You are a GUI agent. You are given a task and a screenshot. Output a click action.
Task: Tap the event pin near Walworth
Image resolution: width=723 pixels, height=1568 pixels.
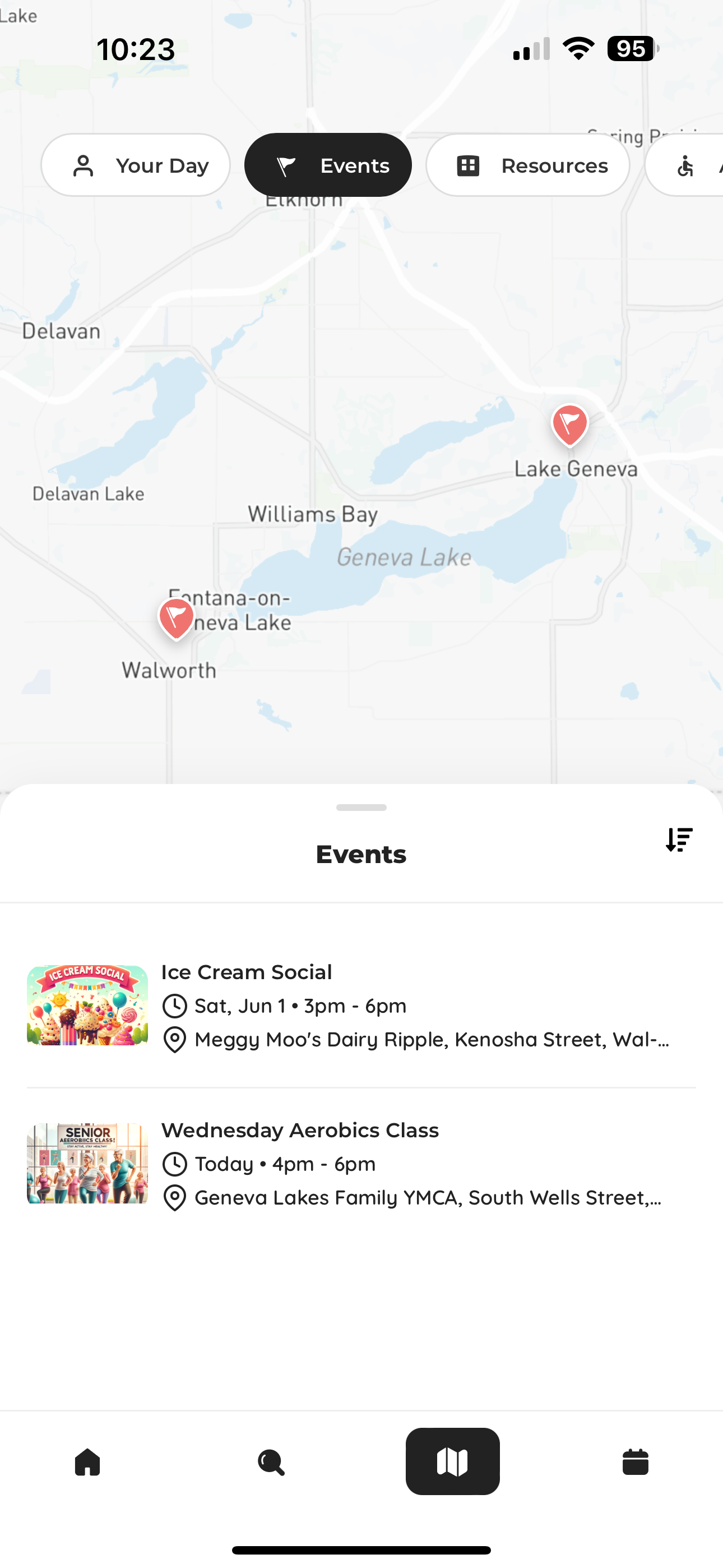click(x=177, y=617)
